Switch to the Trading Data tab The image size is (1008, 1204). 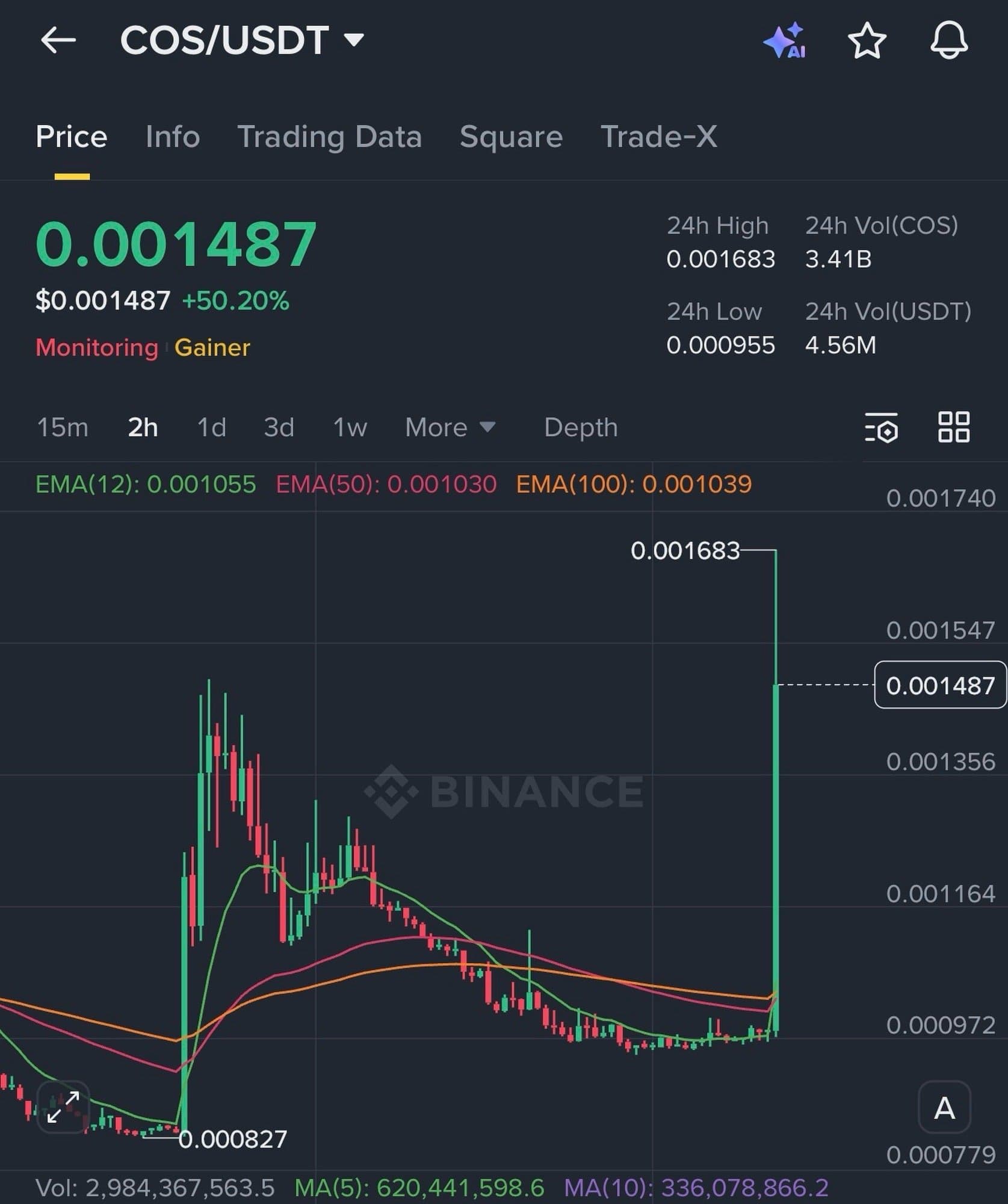point(329,137)
